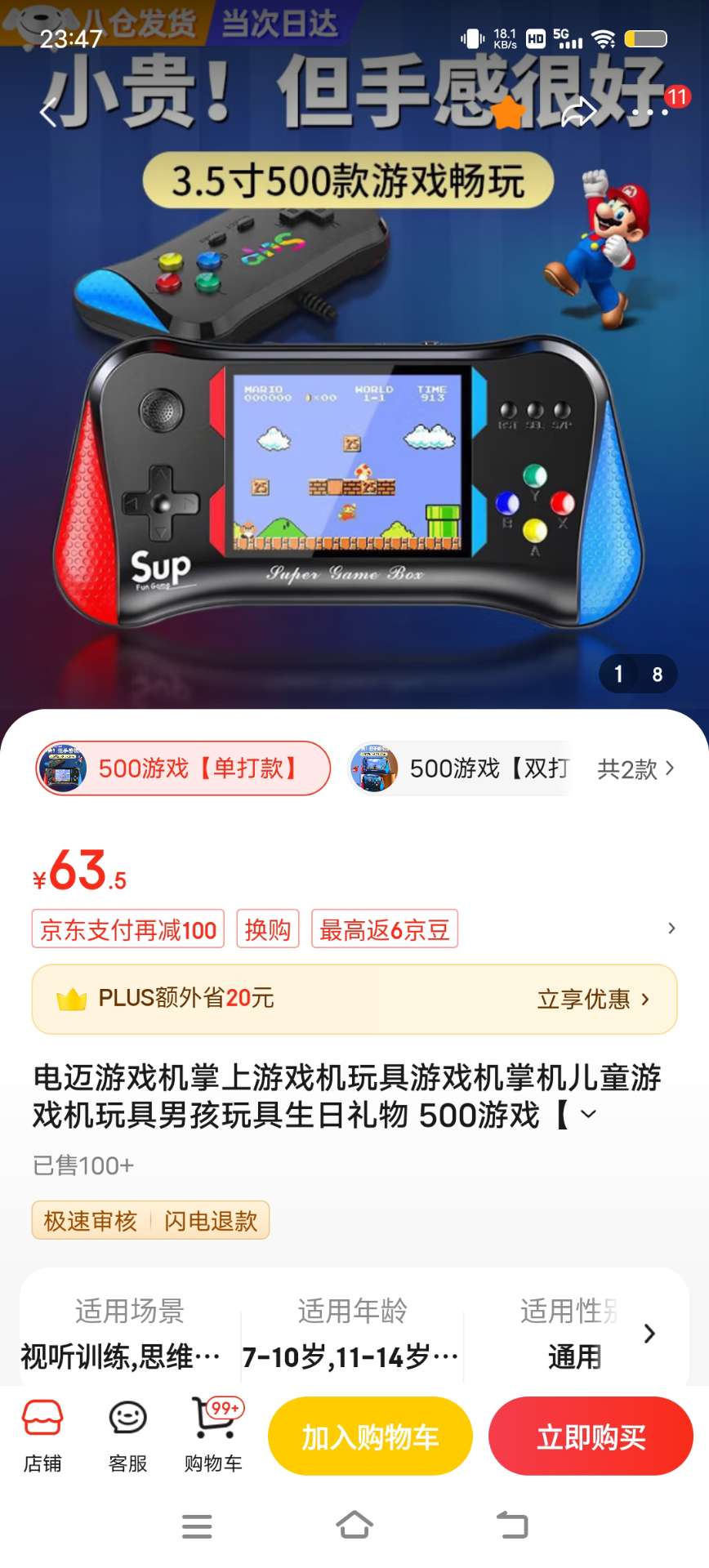
Task: Tap 立享优惠 on the PLUS banner
Action: 593,999
